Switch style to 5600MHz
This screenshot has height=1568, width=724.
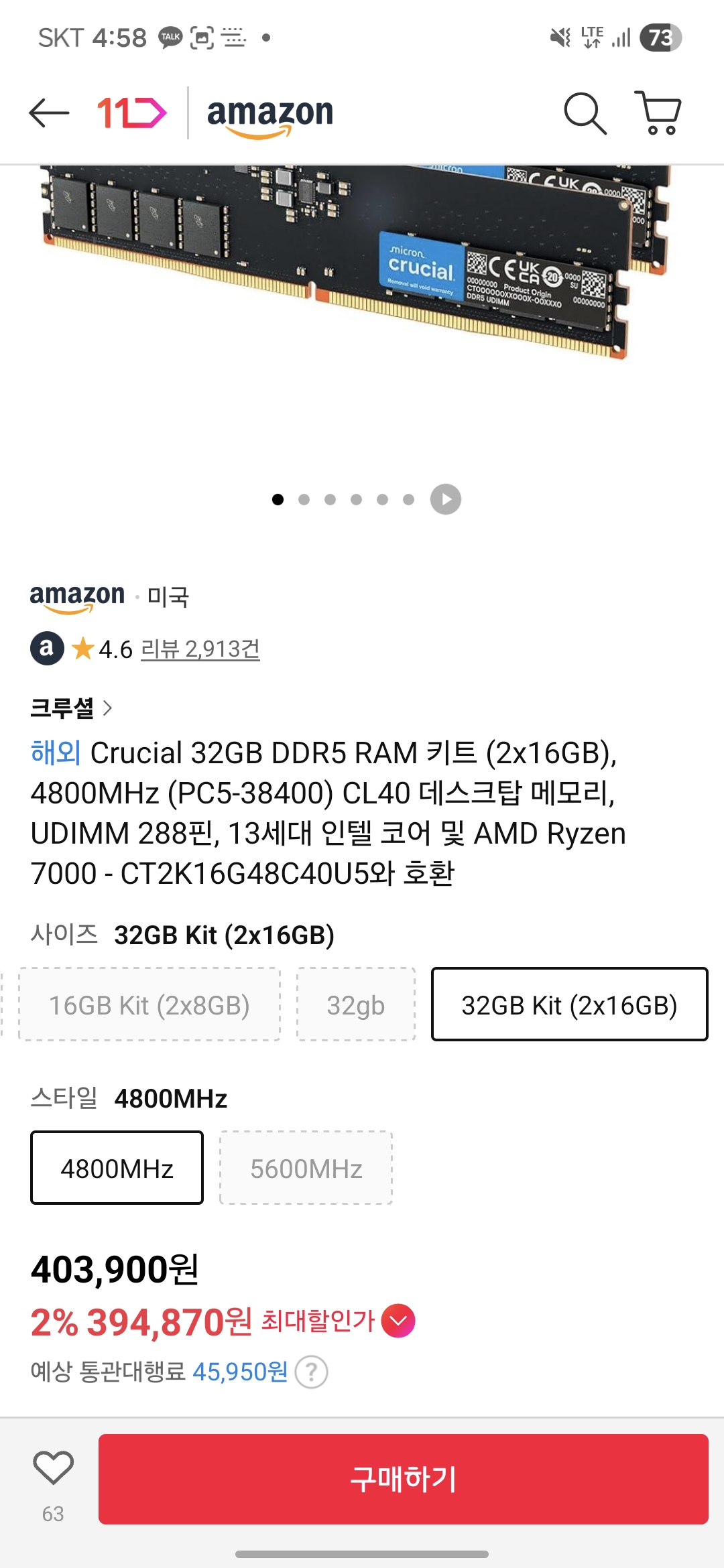click(305, 1169)
